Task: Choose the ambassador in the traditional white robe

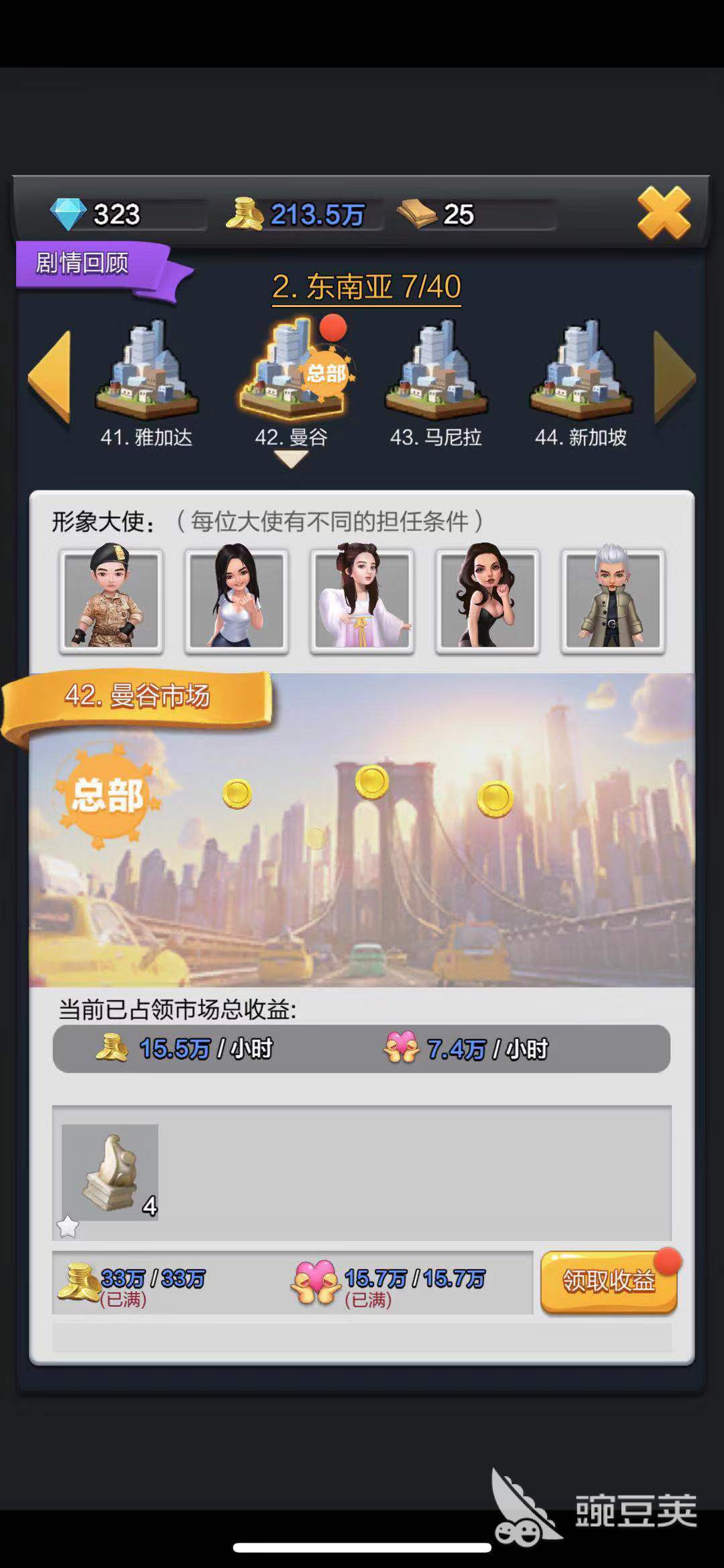Action: (x=362, y=600)
